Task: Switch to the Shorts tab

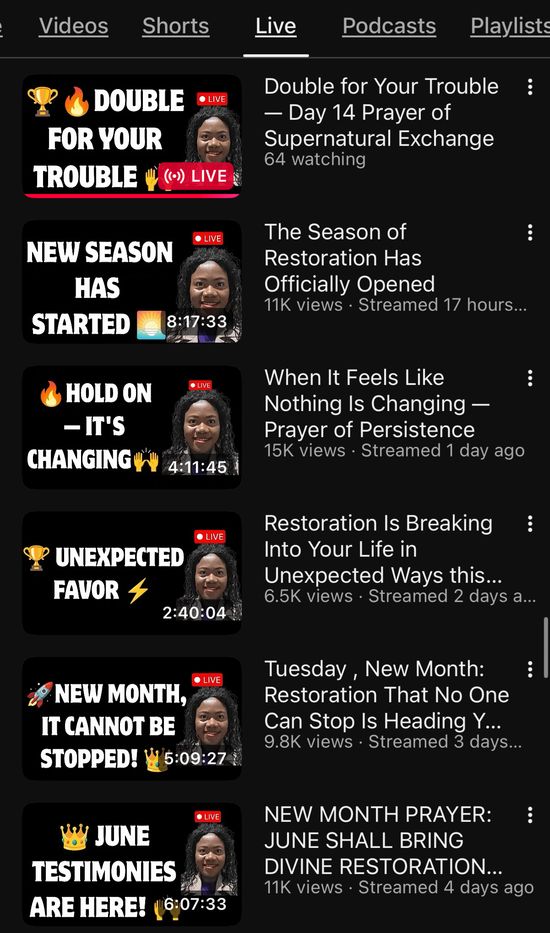Action: 176,26
